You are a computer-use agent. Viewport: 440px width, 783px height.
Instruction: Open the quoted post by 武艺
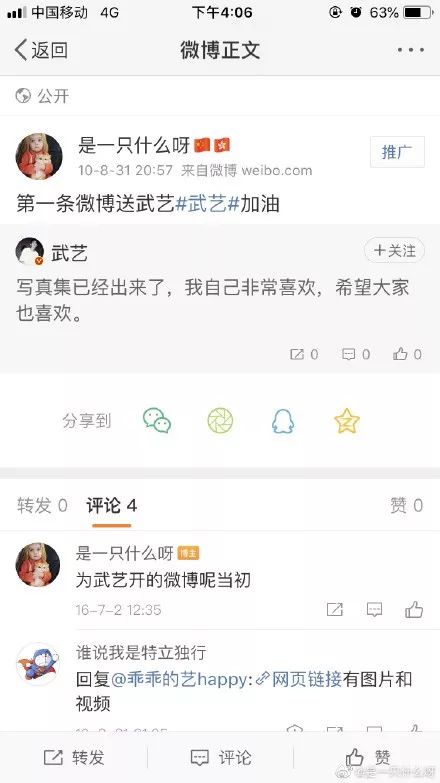(220, 298)
